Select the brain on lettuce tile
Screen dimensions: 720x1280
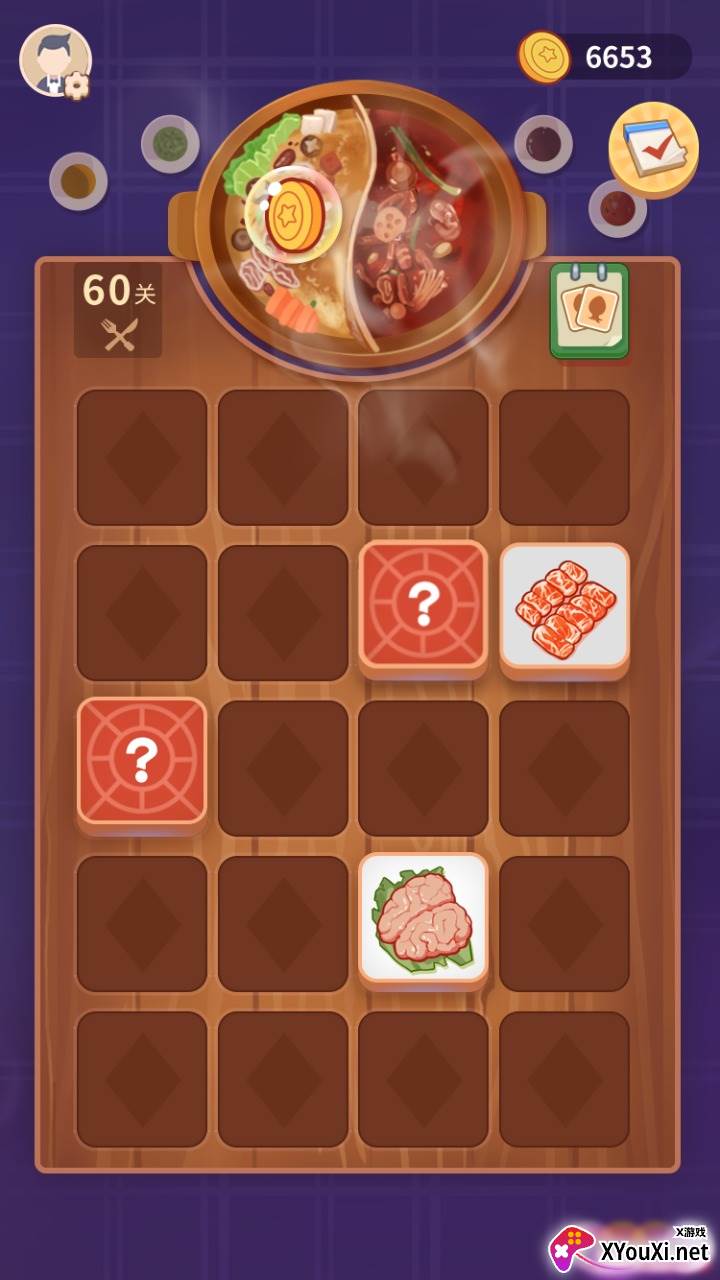click(x=423, y=918)
